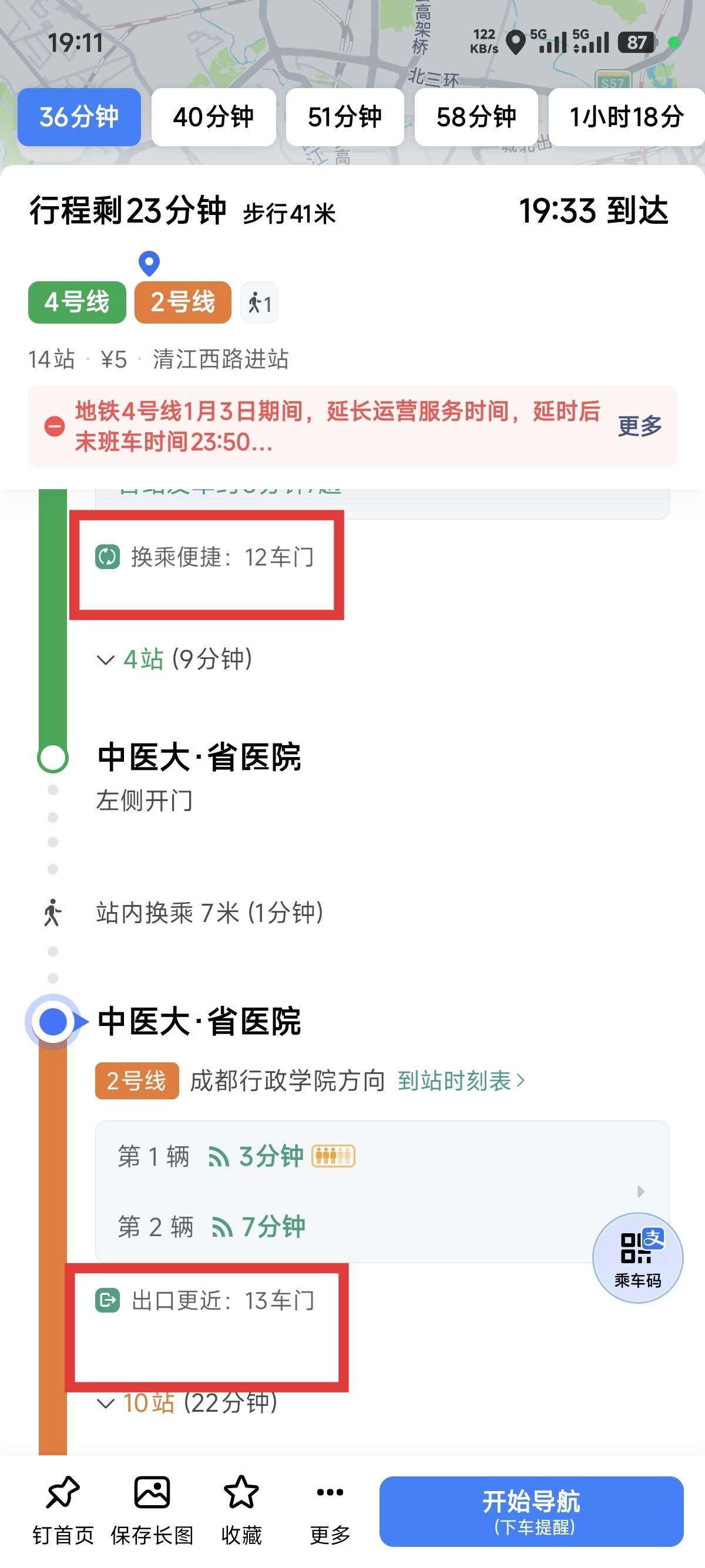The height and width of the screenshot is (1568, 705).
Task: Select the 1小时18分 route
Action: (x=626, y=117)
